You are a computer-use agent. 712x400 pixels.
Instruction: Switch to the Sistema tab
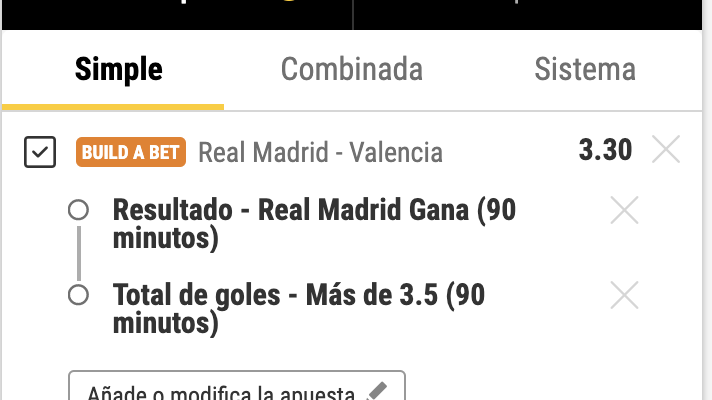(584, 70)
